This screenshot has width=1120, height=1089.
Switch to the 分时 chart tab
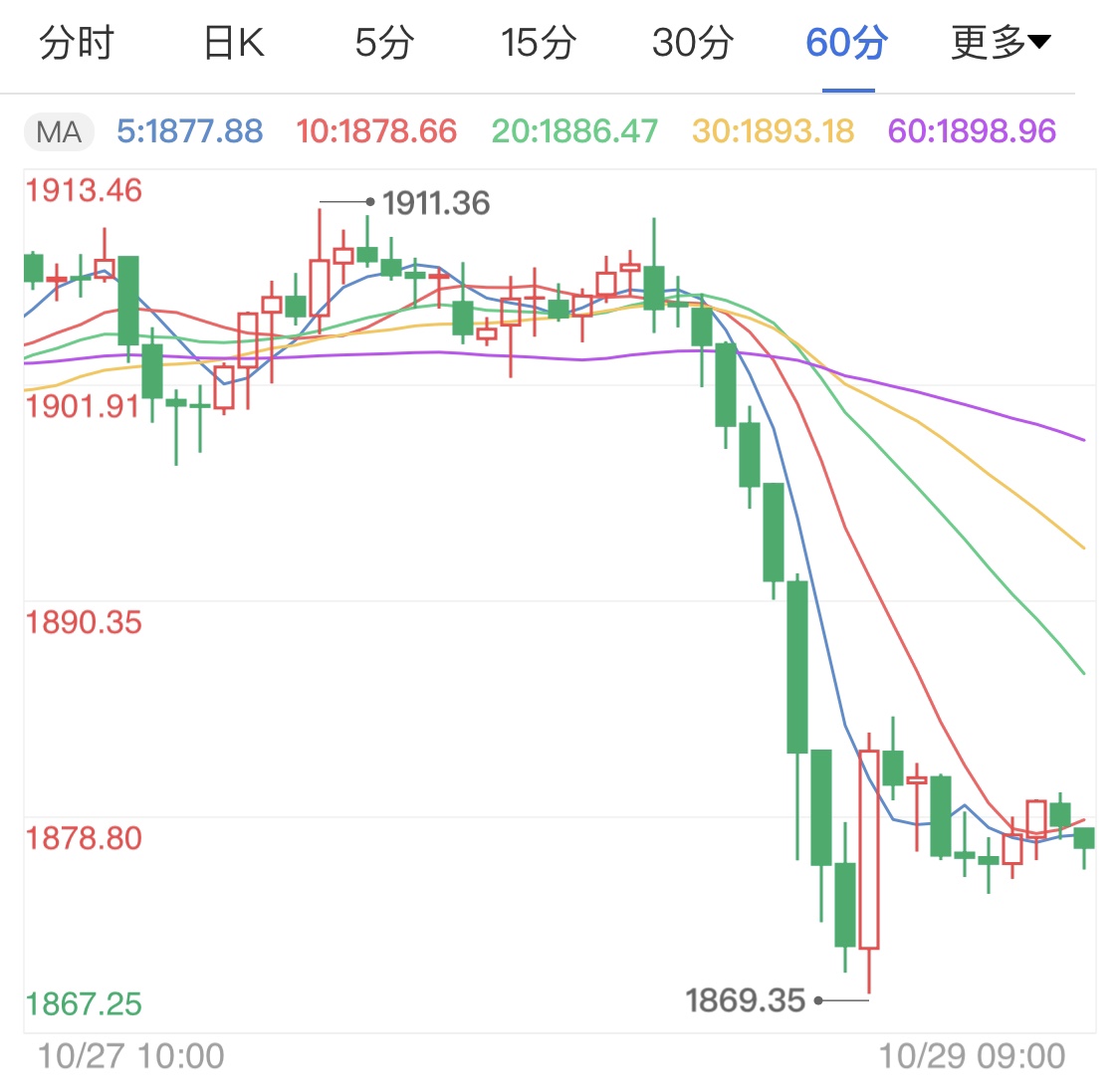(77, 44)
